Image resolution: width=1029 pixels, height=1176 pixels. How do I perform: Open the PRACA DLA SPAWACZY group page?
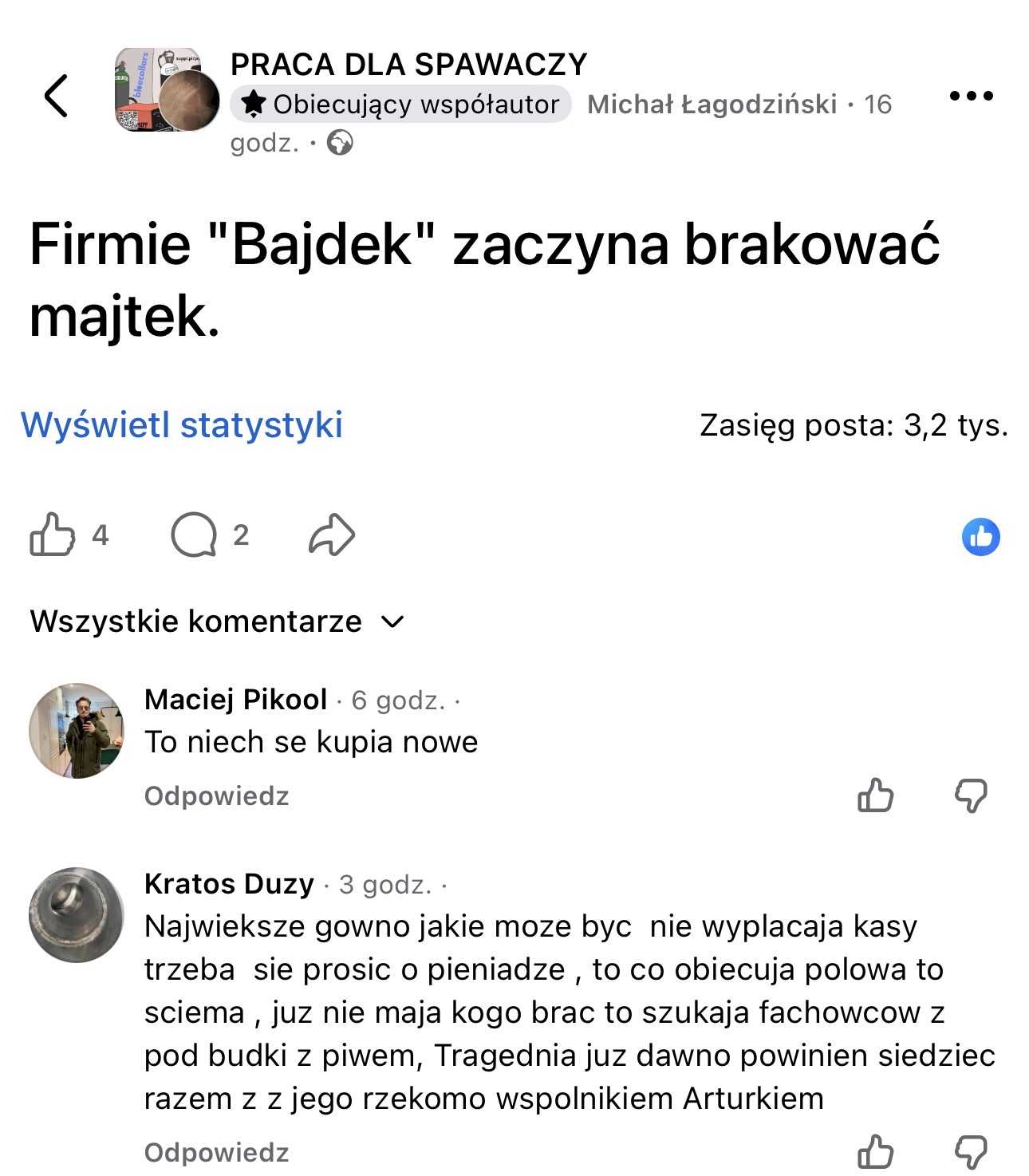(408, 64)
